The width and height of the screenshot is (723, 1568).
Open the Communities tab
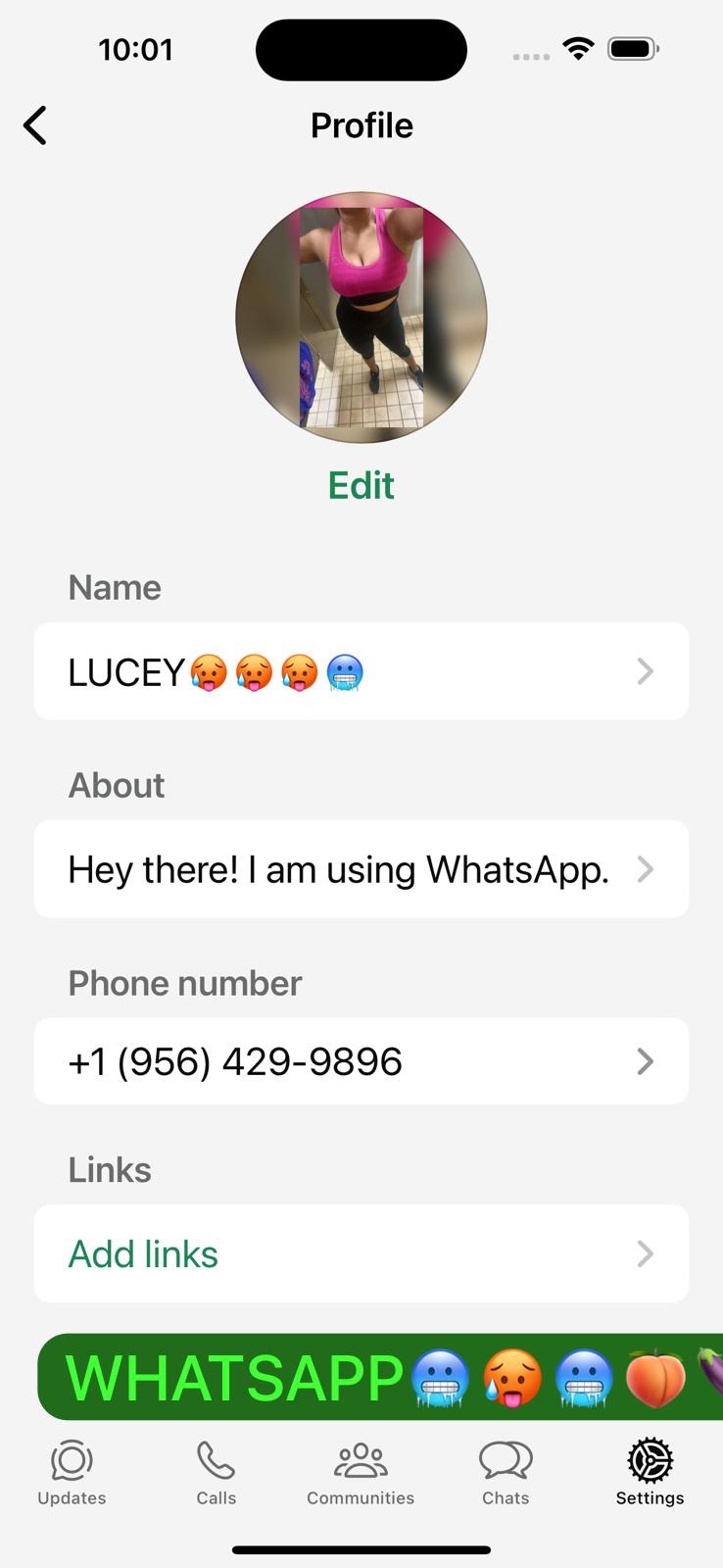coord(361,1472)
